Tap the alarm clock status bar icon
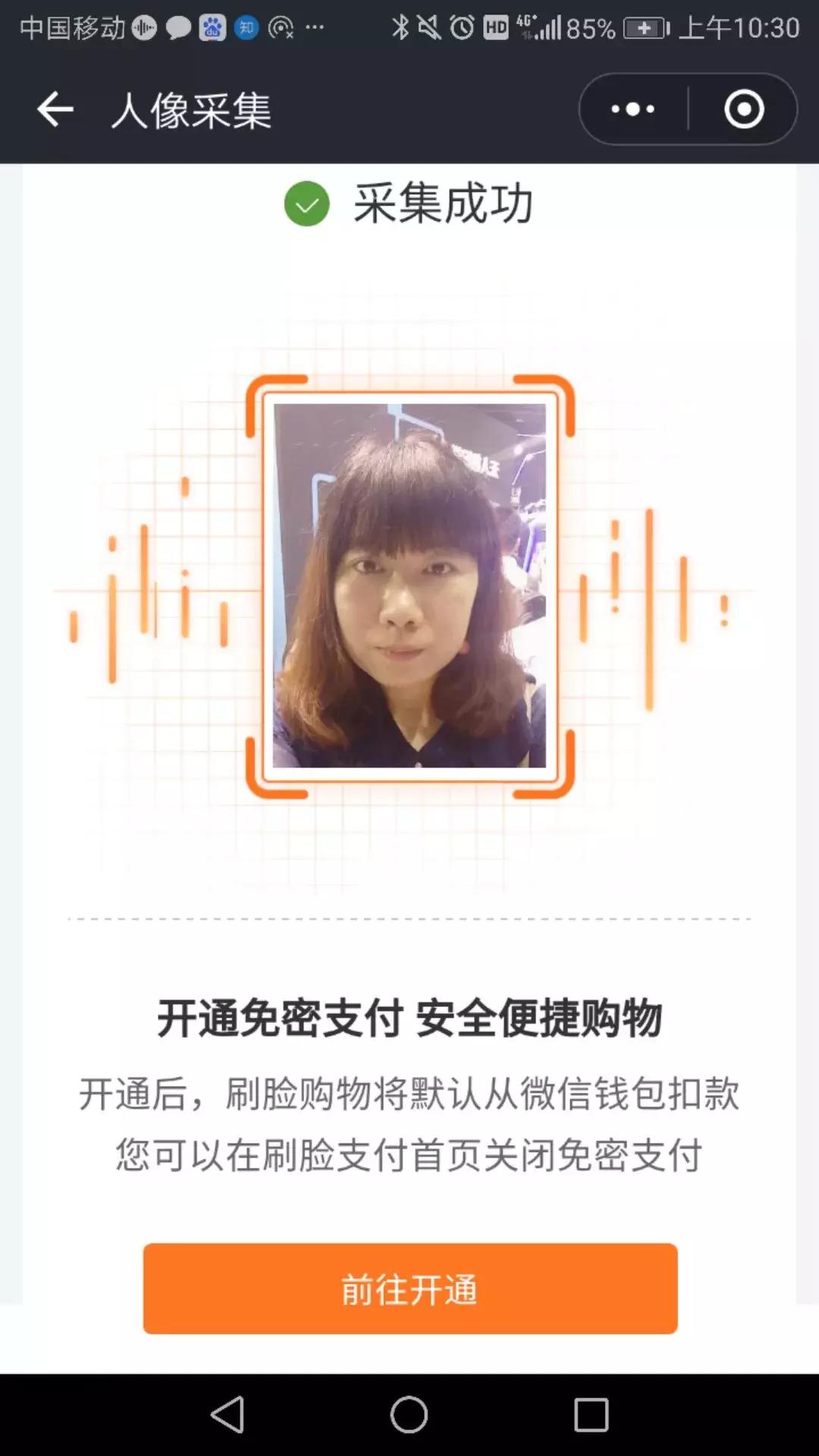This screenshot has height=1456, width=819. [460, 25]
